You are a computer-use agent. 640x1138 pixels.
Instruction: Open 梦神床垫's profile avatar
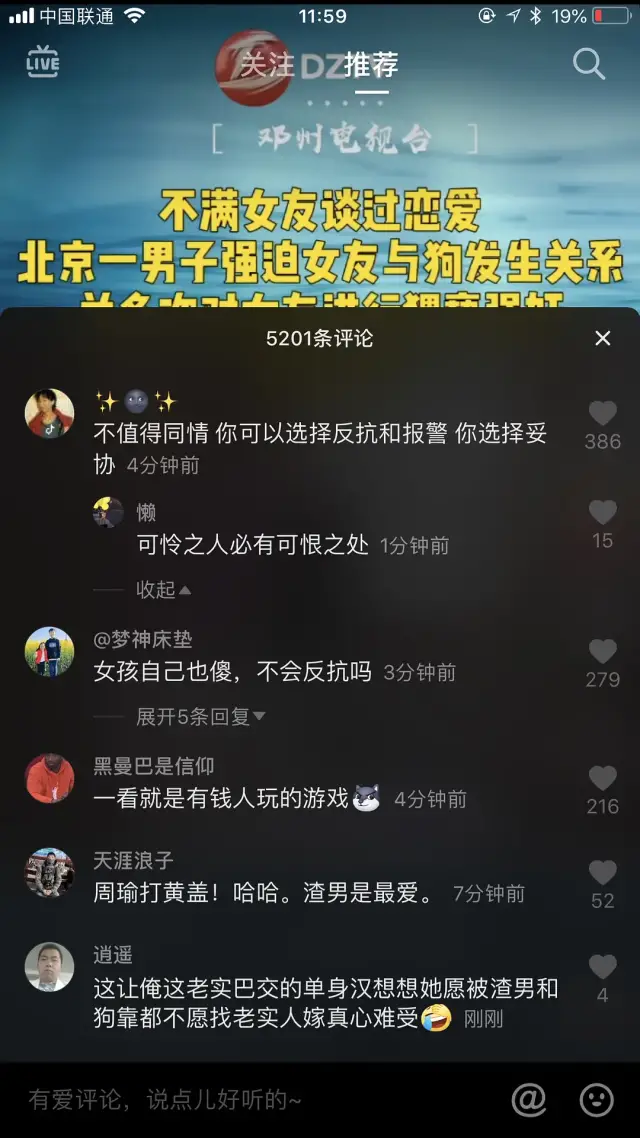pos(49,652)
